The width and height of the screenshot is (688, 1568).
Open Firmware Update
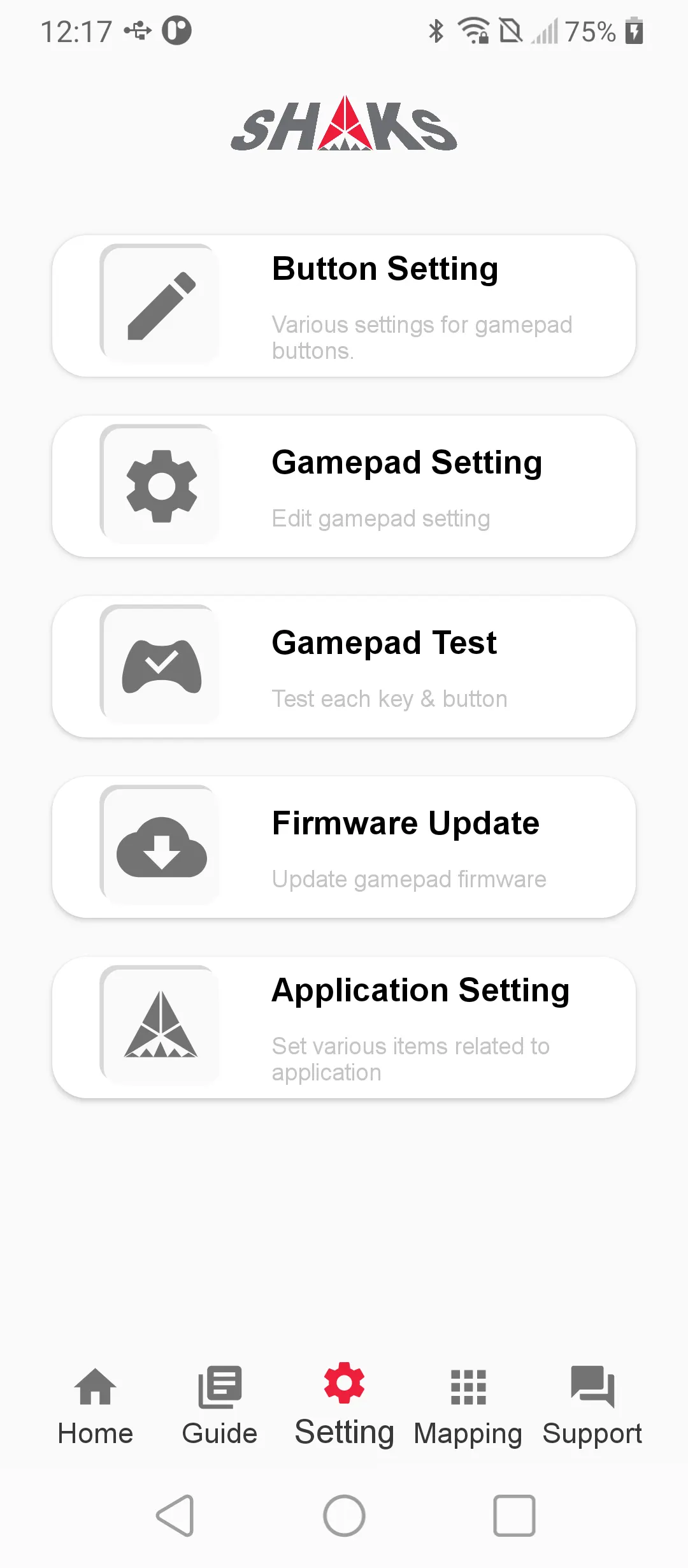344,847
